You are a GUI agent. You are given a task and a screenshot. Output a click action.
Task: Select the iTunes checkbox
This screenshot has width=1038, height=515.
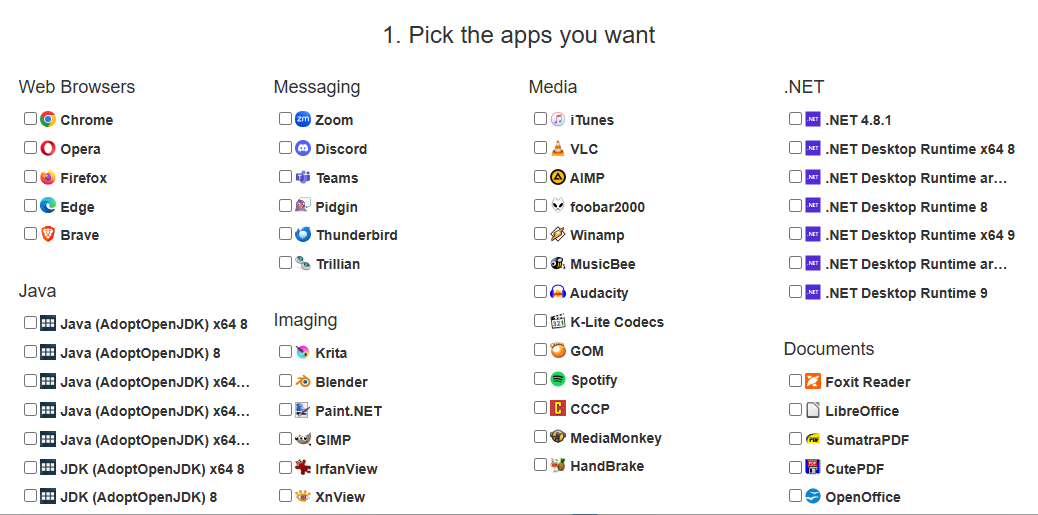[541, 119]
